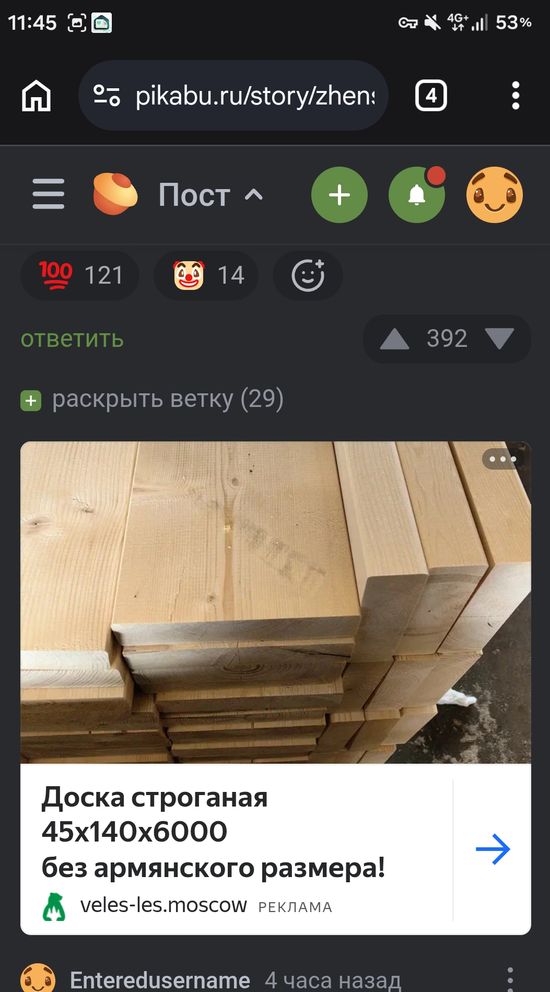Tap the 100 reaction with 121

click(x=80, y=276)
